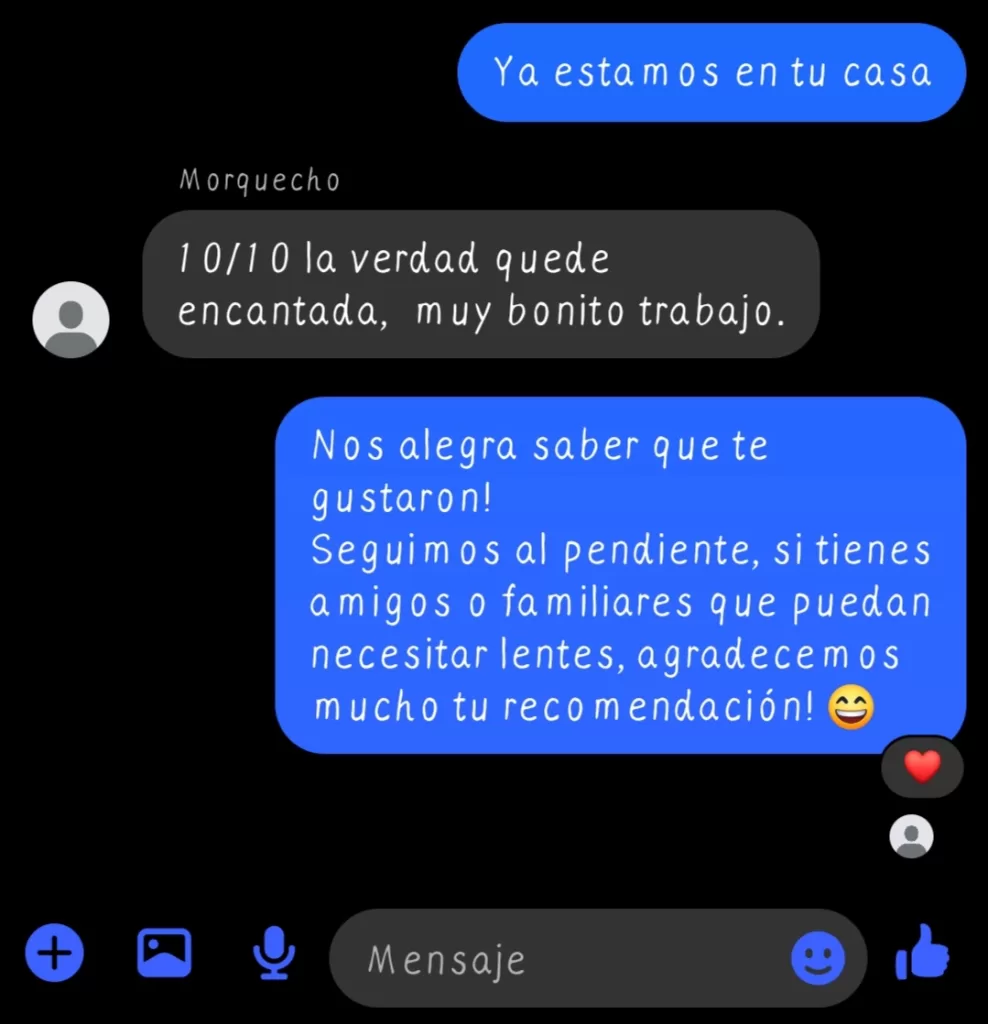Viewport: 988px width, 1024px height.
Task: Select the 'Ya estamos en tu casa' message bubble
Action: (x=711, y=72)
